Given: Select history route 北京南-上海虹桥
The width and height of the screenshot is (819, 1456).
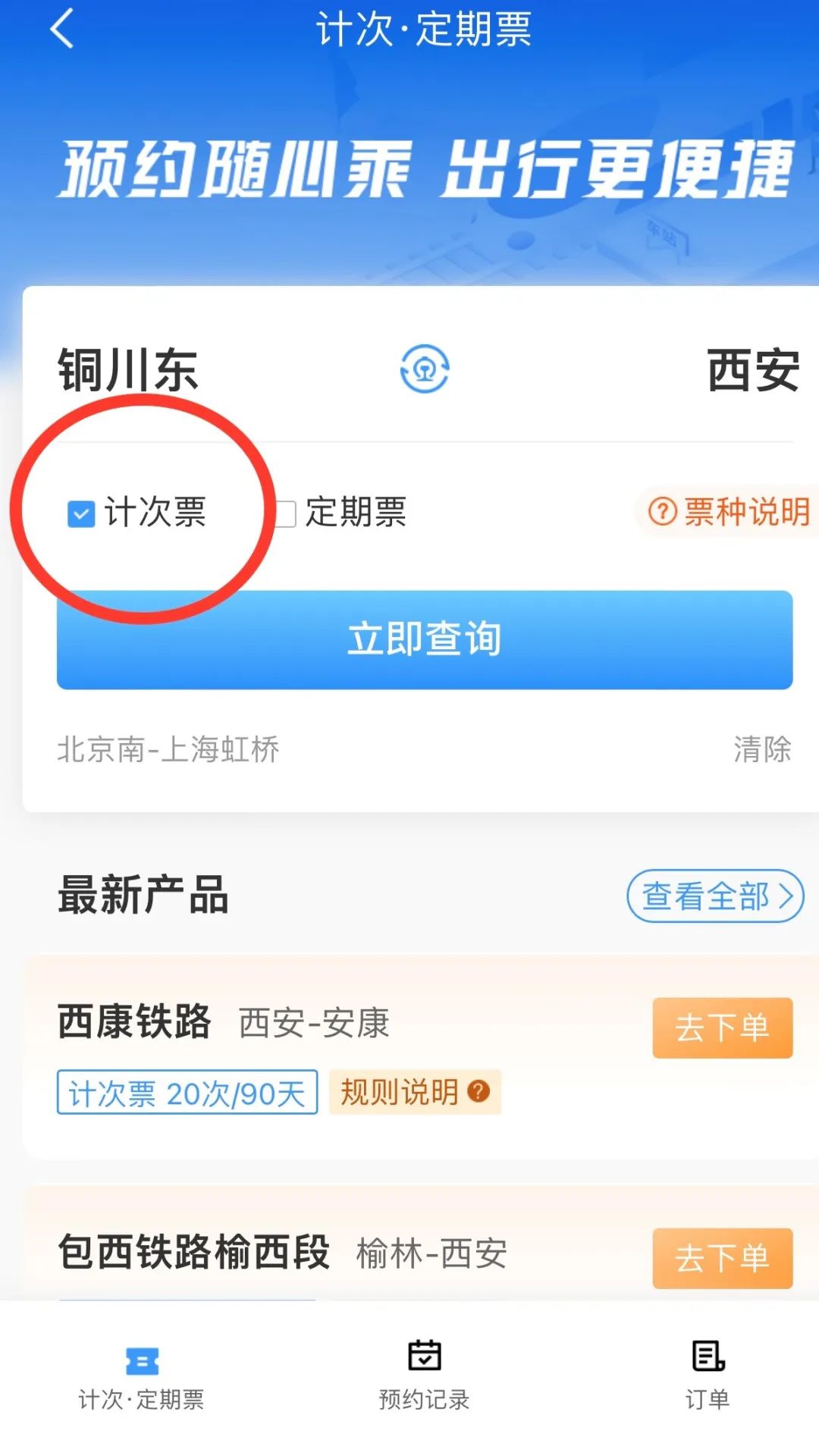Looking at the screenshot, I should coord(168,749).
